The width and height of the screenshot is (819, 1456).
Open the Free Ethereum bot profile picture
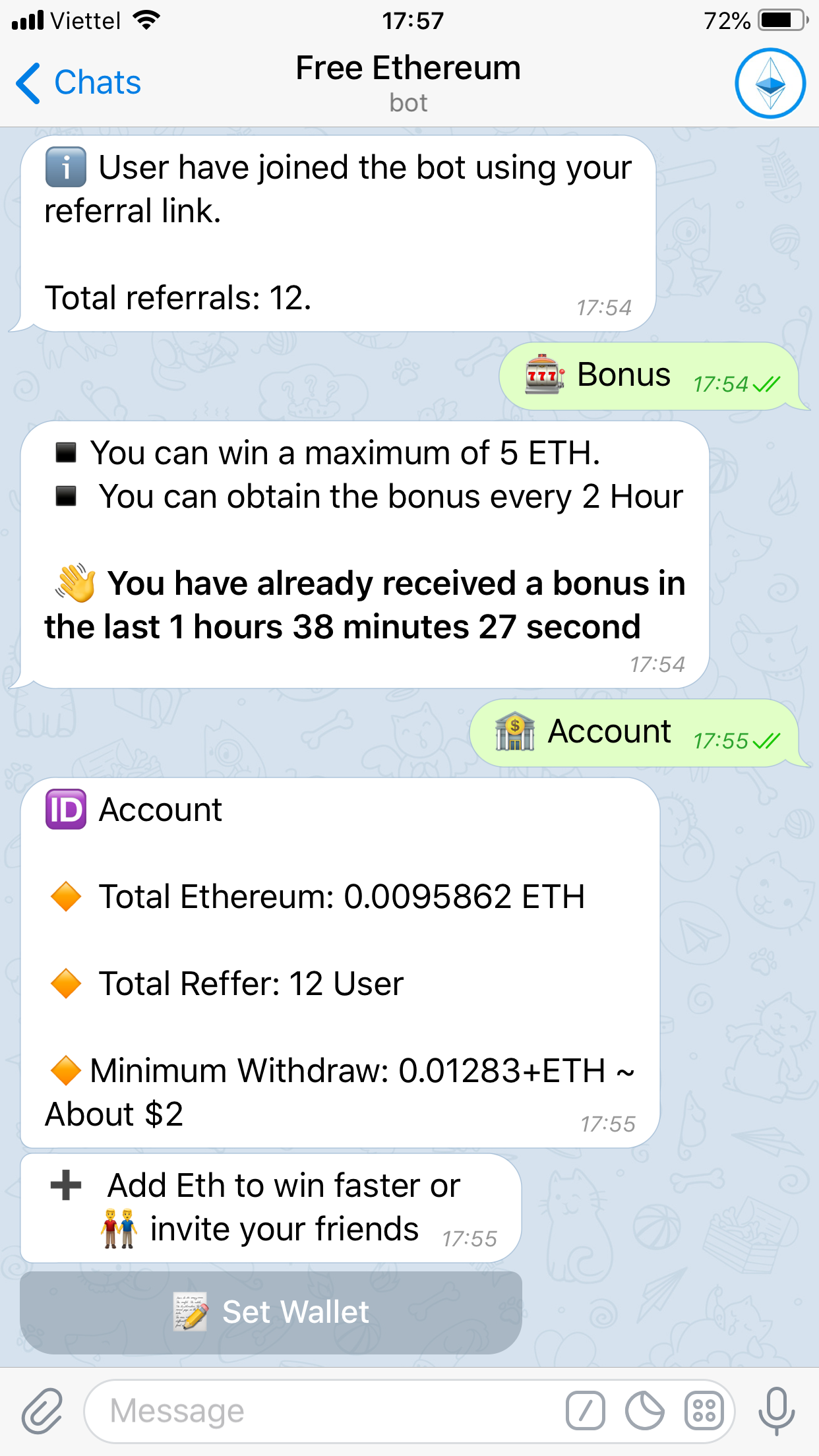(x=770, y=83)
